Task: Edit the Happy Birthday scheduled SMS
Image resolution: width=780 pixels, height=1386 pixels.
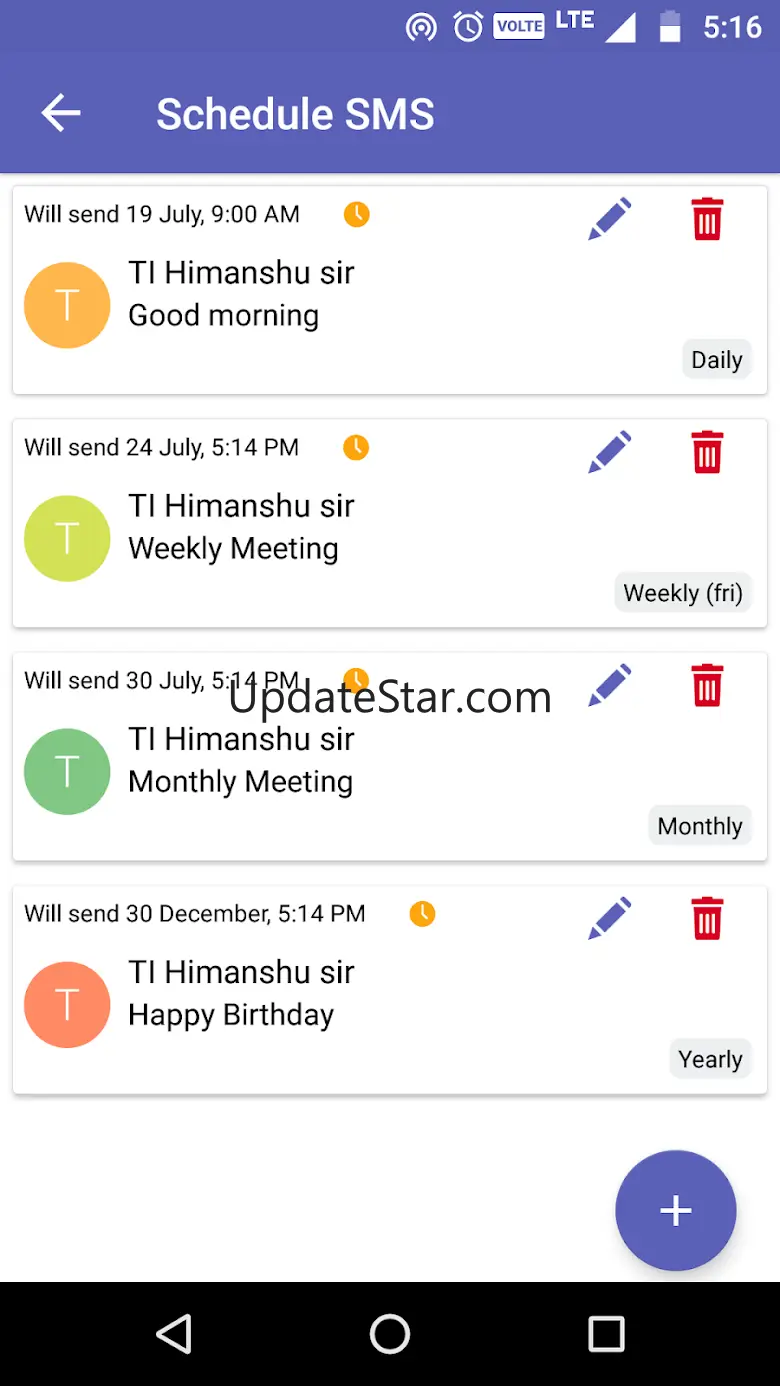Action: point(609,918)
